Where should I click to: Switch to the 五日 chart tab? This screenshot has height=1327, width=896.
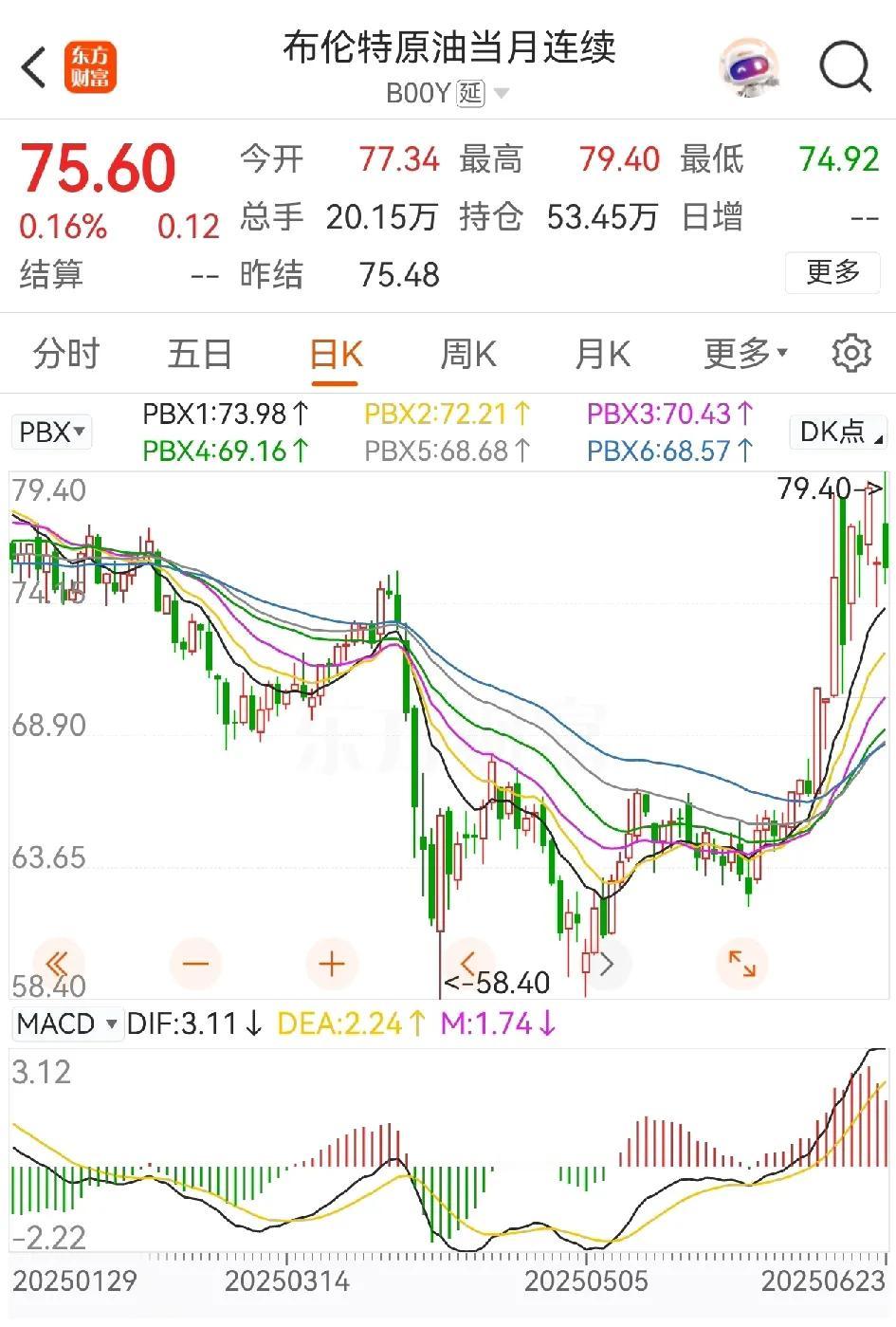[200, 354]
